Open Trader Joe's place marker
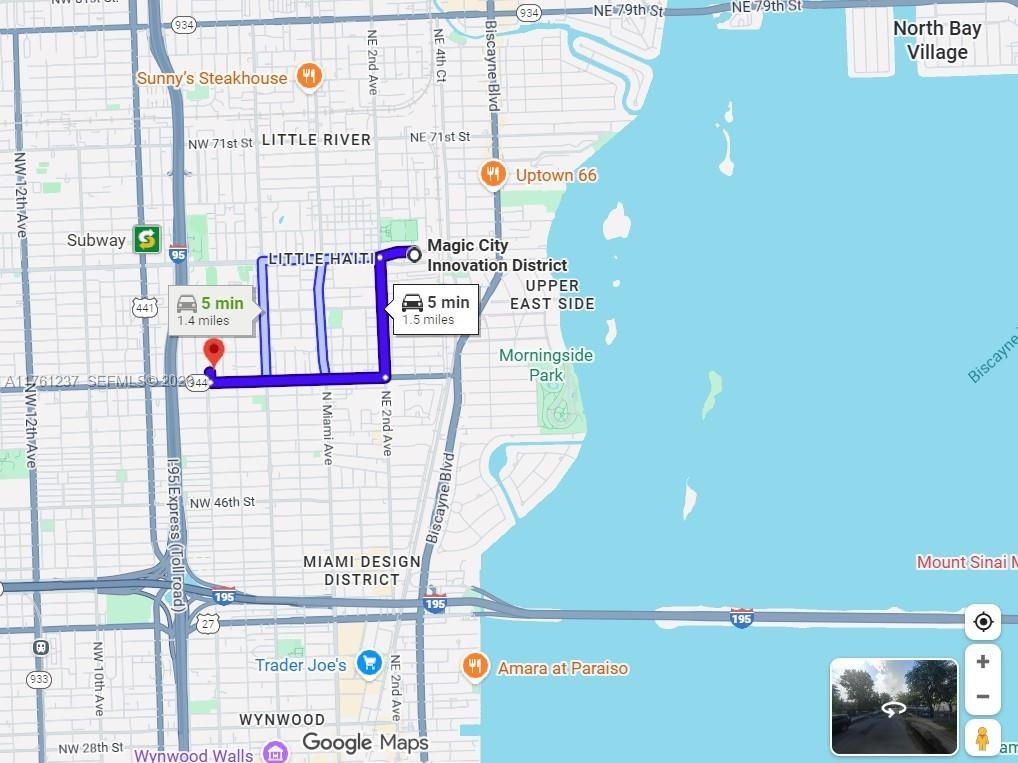Screen dimensions: 1018x763 coord(370,664)
